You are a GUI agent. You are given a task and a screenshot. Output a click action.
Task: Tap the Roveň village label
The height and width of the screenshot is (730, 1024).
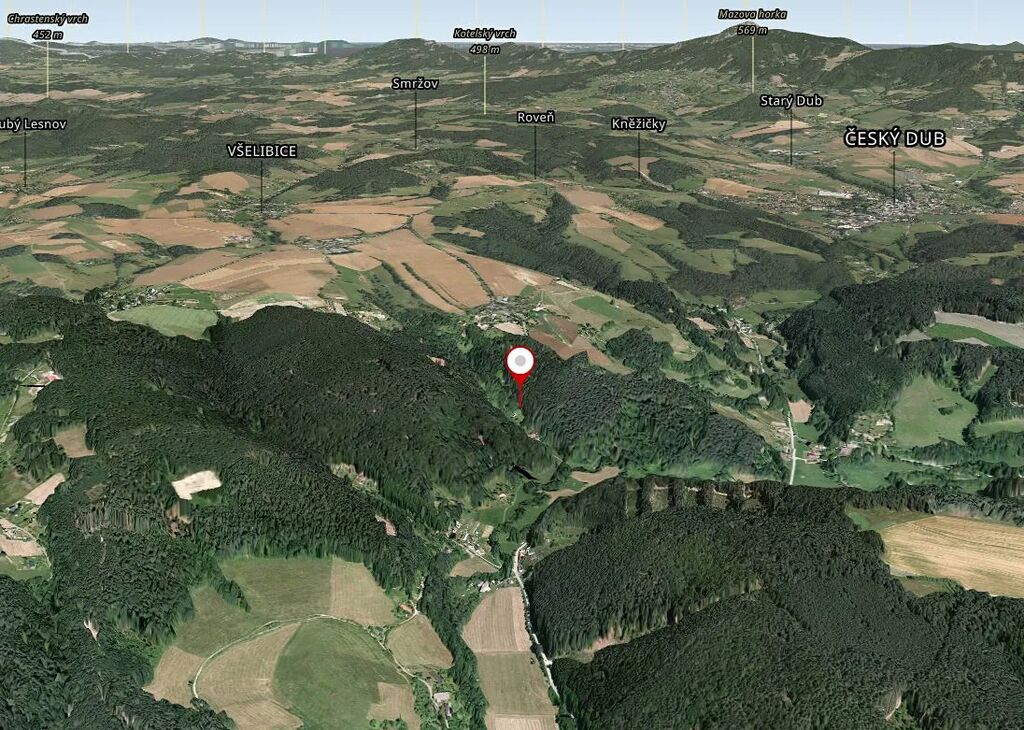click(x=535, y=117)
